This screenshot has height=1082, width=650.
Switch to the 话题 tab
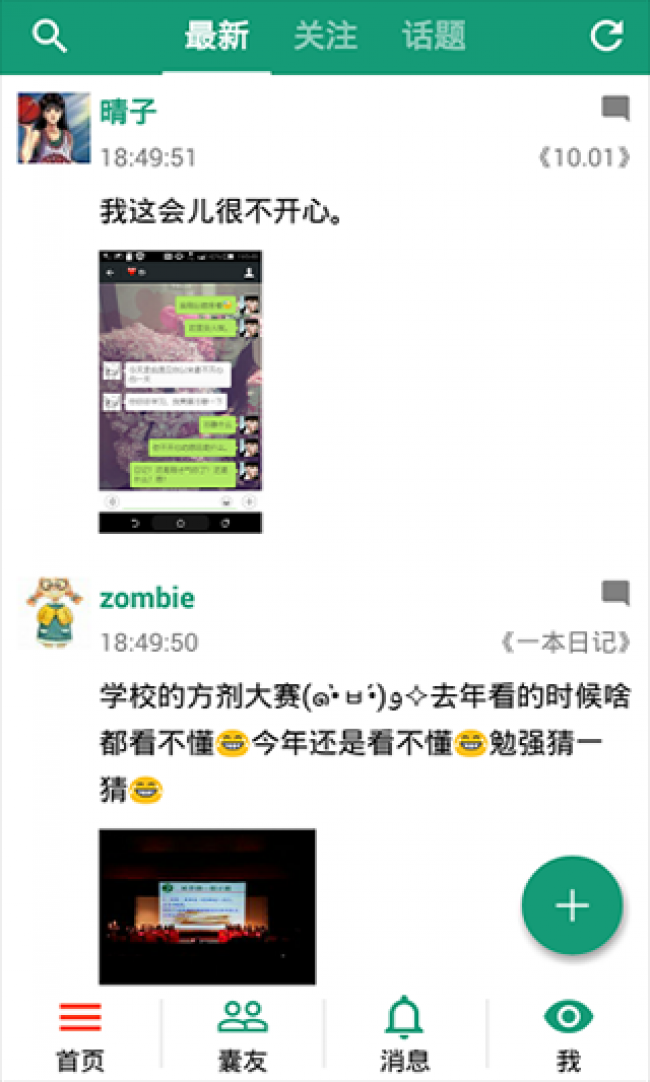tap(434, 36)
